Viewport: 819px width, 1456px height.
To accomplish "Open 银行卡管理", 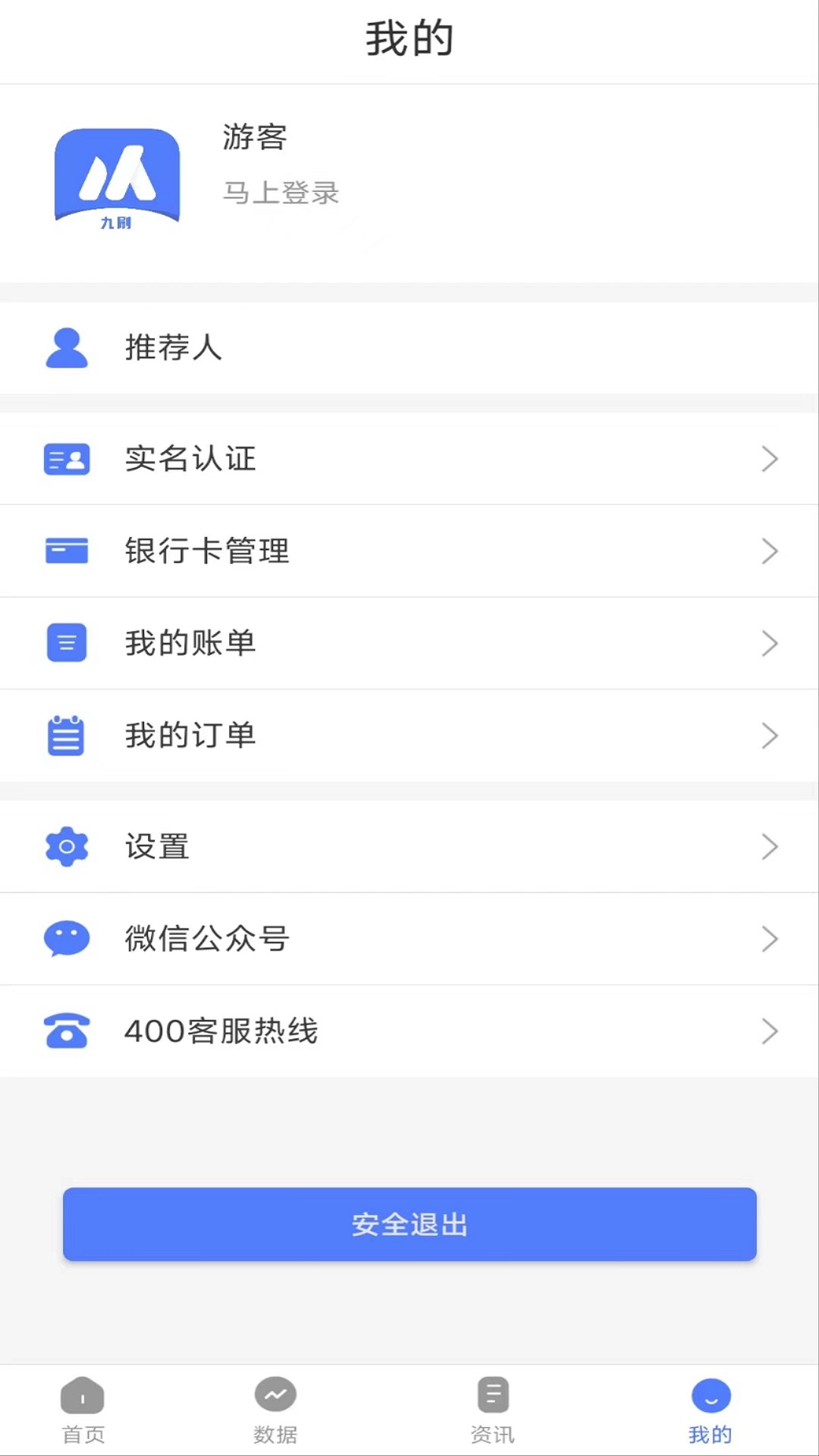I will (409, 551).
